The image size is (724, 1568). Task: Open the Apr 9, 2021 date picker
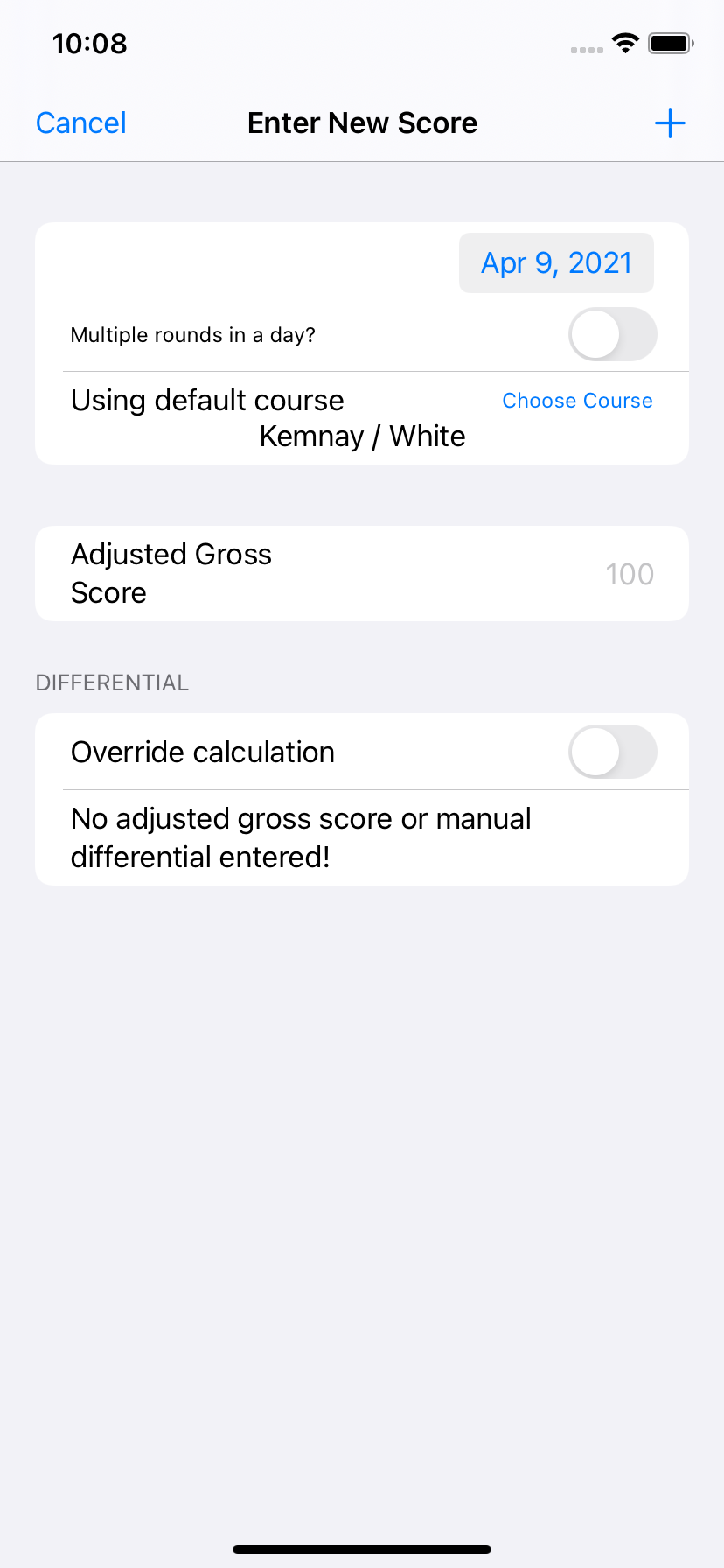pos(556,263)
